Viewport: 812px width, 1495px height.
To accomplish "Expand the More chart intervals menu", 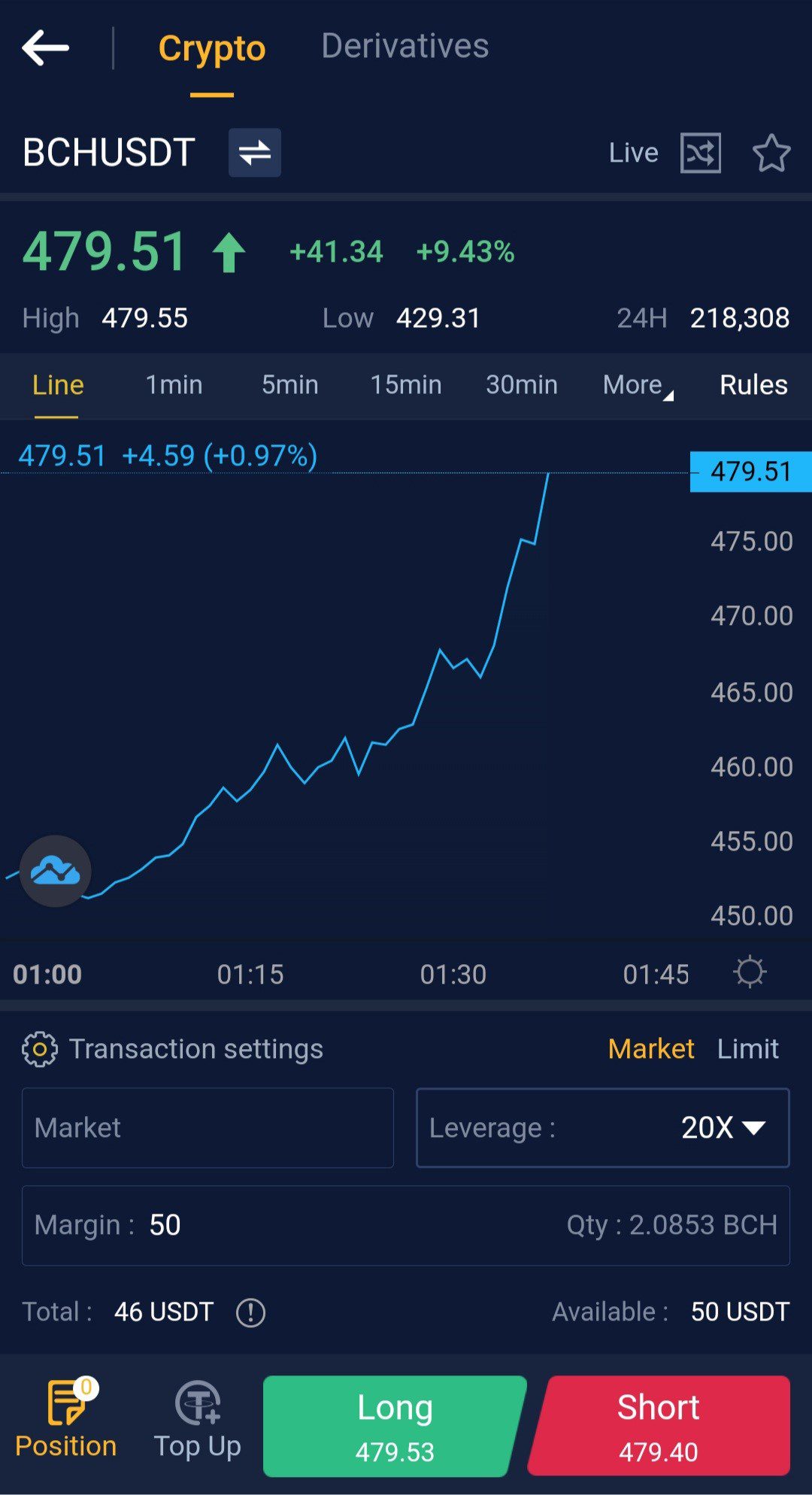I will 636,385.
